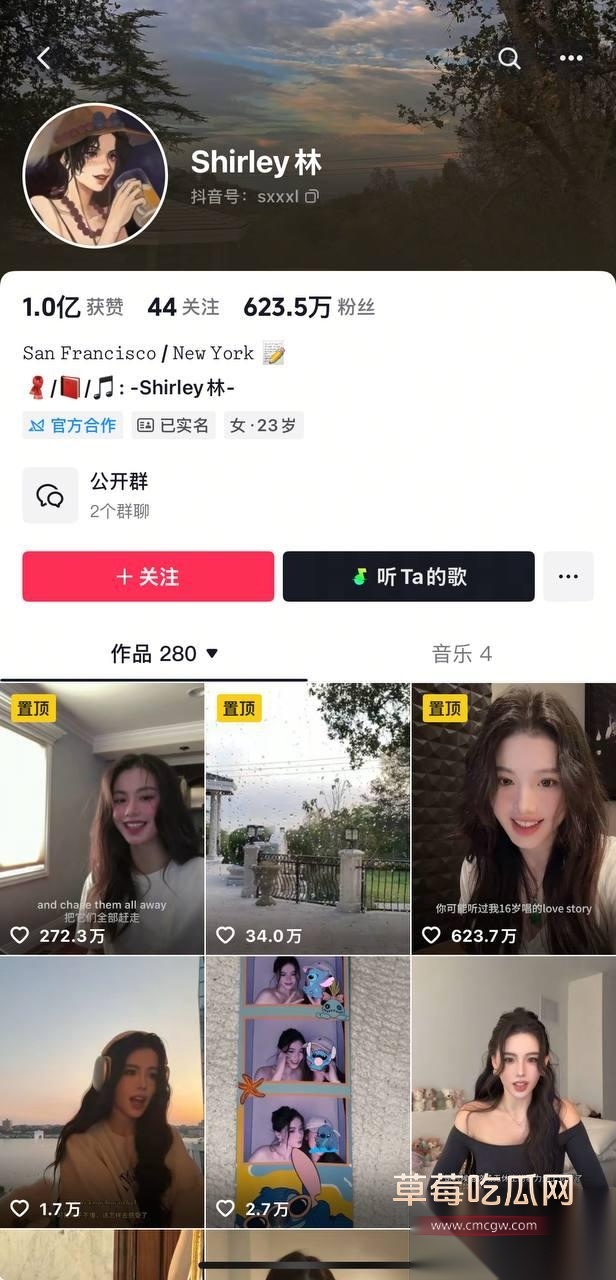Image resolution: width=616 pixels, height=1280 pixels.
Task: Copy the Douyin ID sxxxl
Action: click(x=312, y=197)
